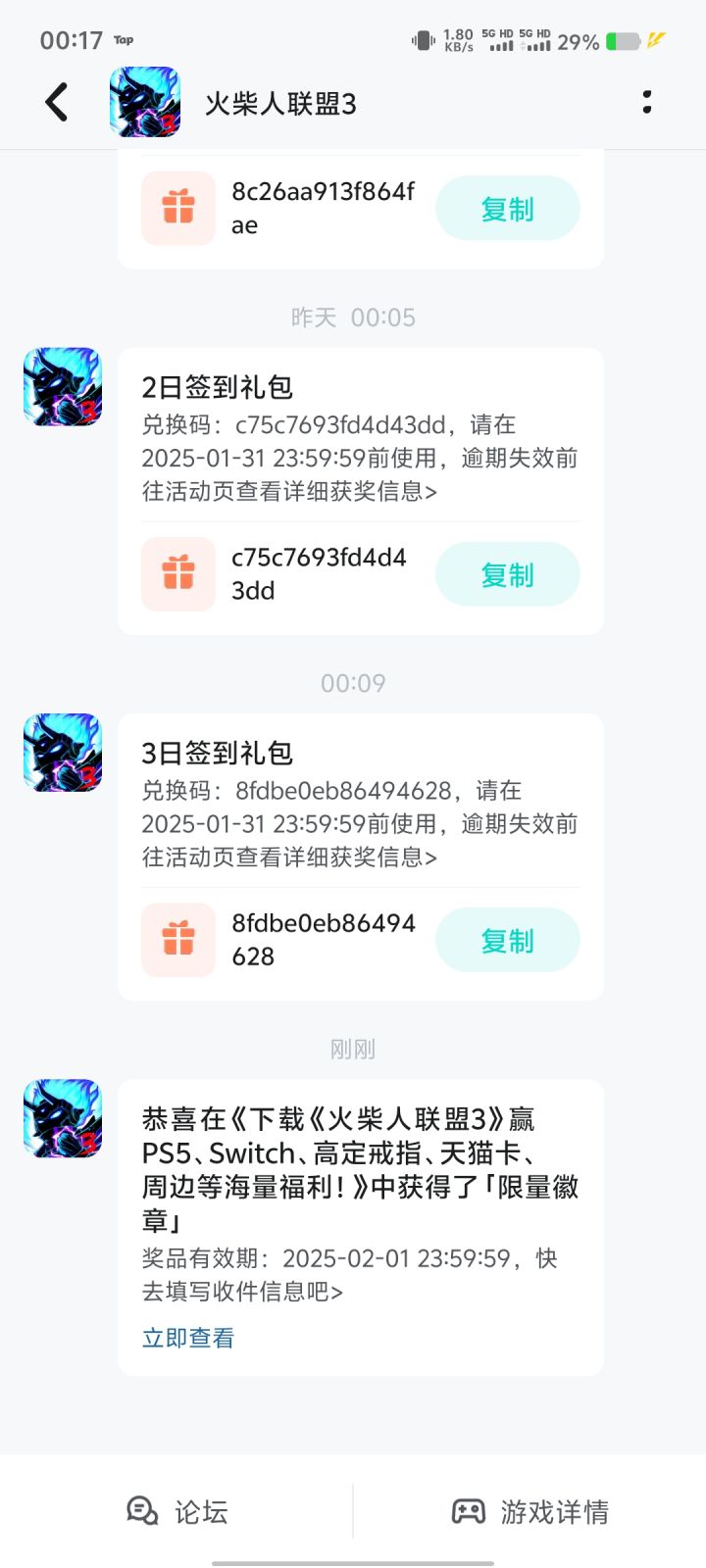Tap the 立即查看 link
The image size is (706, 1568).
pyautogui.click(x=188, y=1338)
